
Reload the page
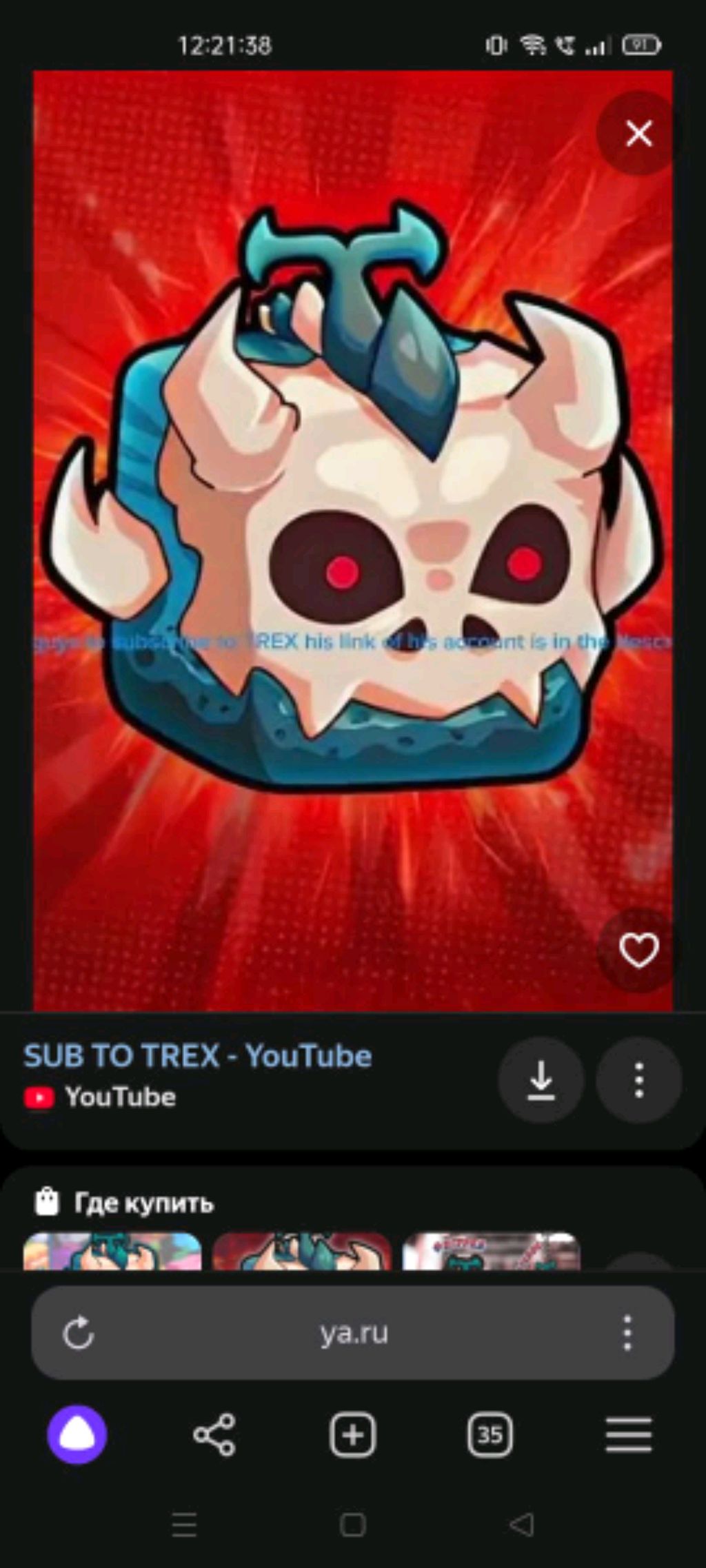79,1332
